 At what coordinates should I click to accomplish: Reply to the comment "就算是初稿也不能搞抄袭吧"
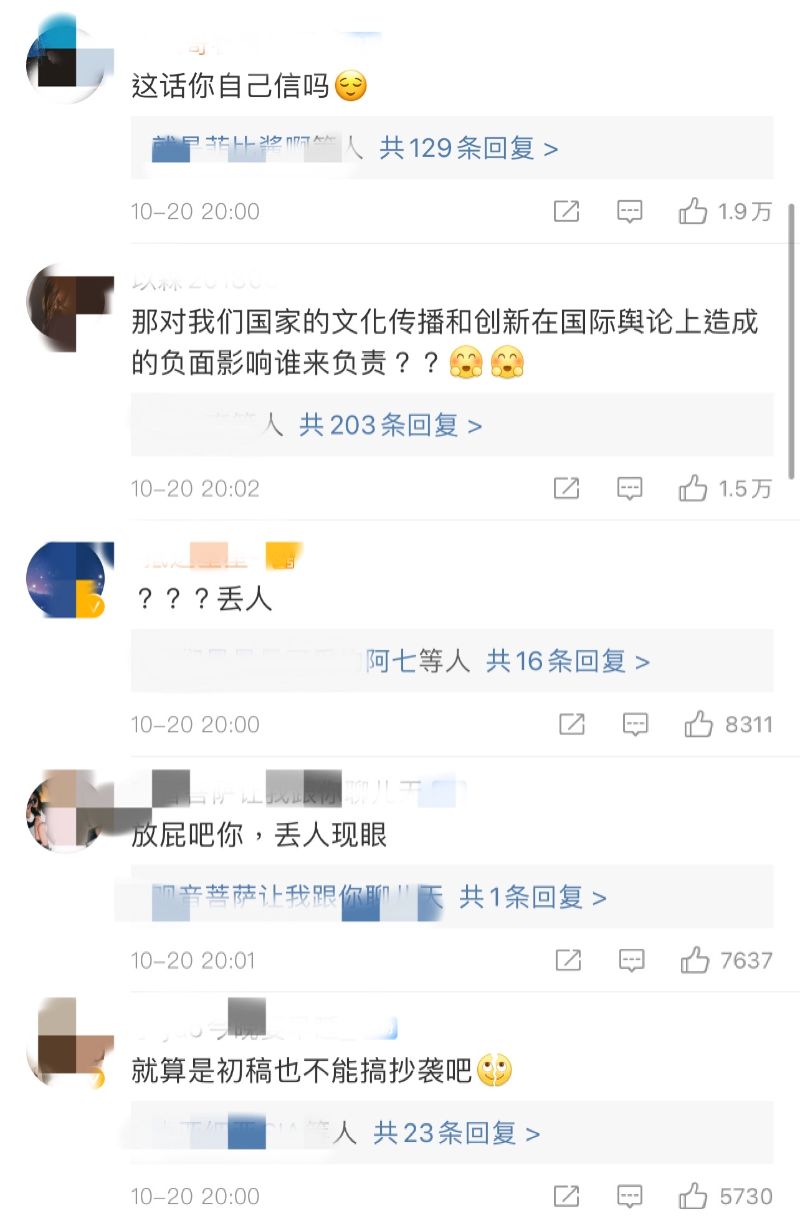(629, 1196)
